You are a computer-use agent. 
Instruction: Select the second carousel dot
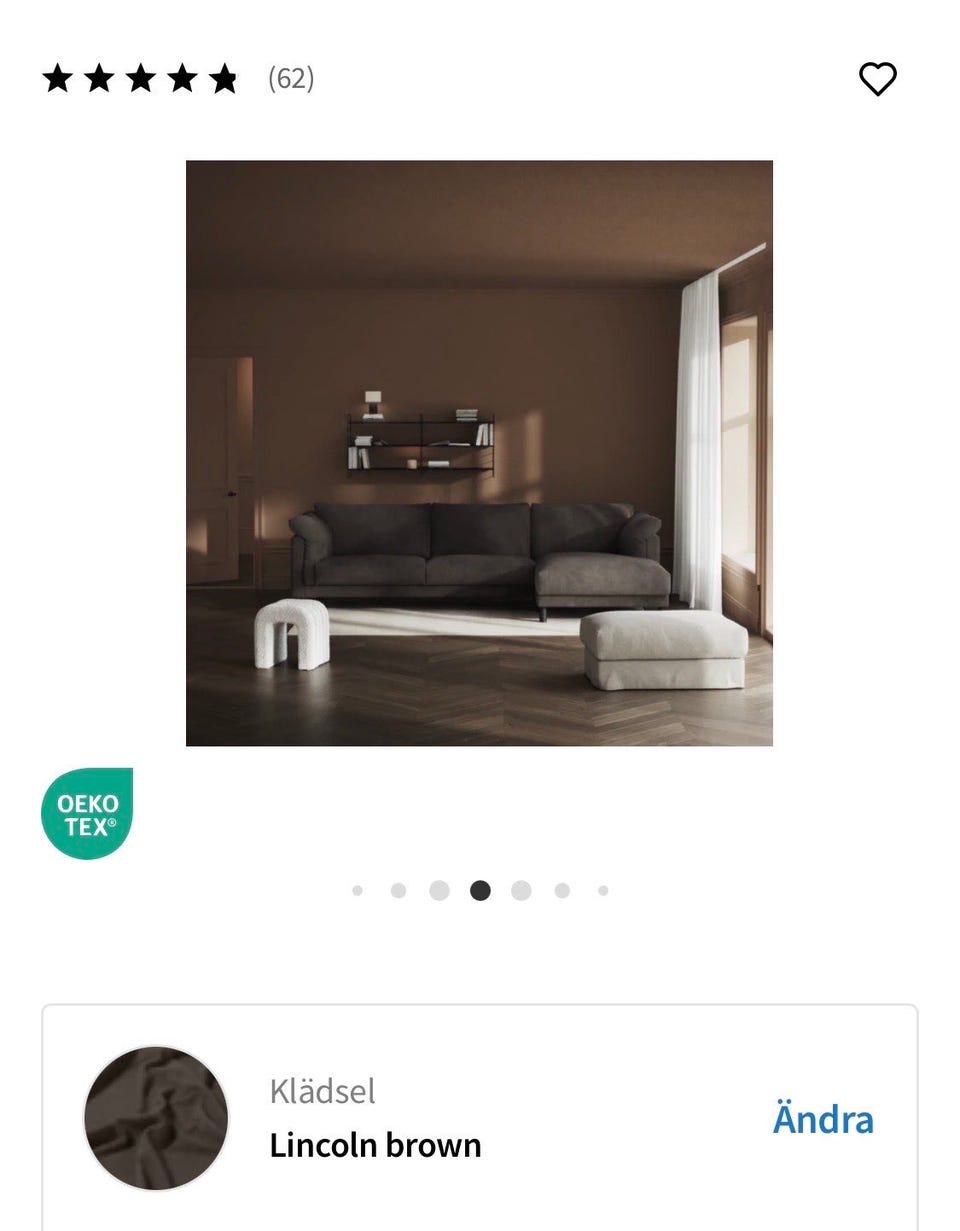398,889
